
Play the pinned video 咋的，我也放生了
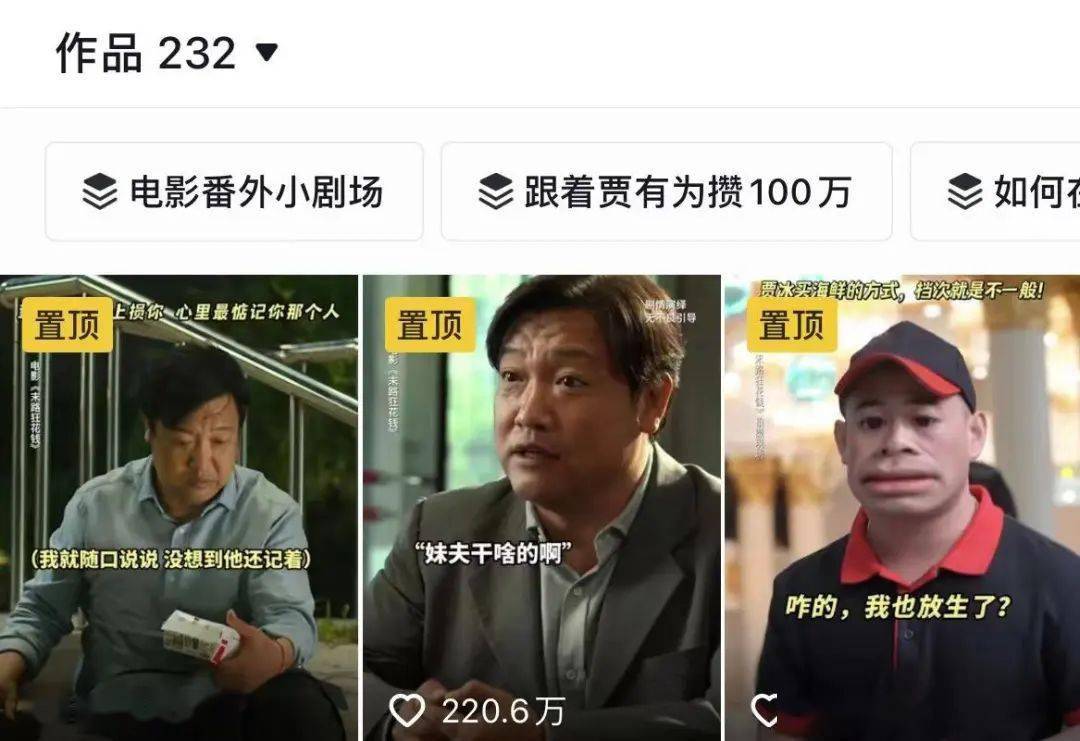pos(902,510)
